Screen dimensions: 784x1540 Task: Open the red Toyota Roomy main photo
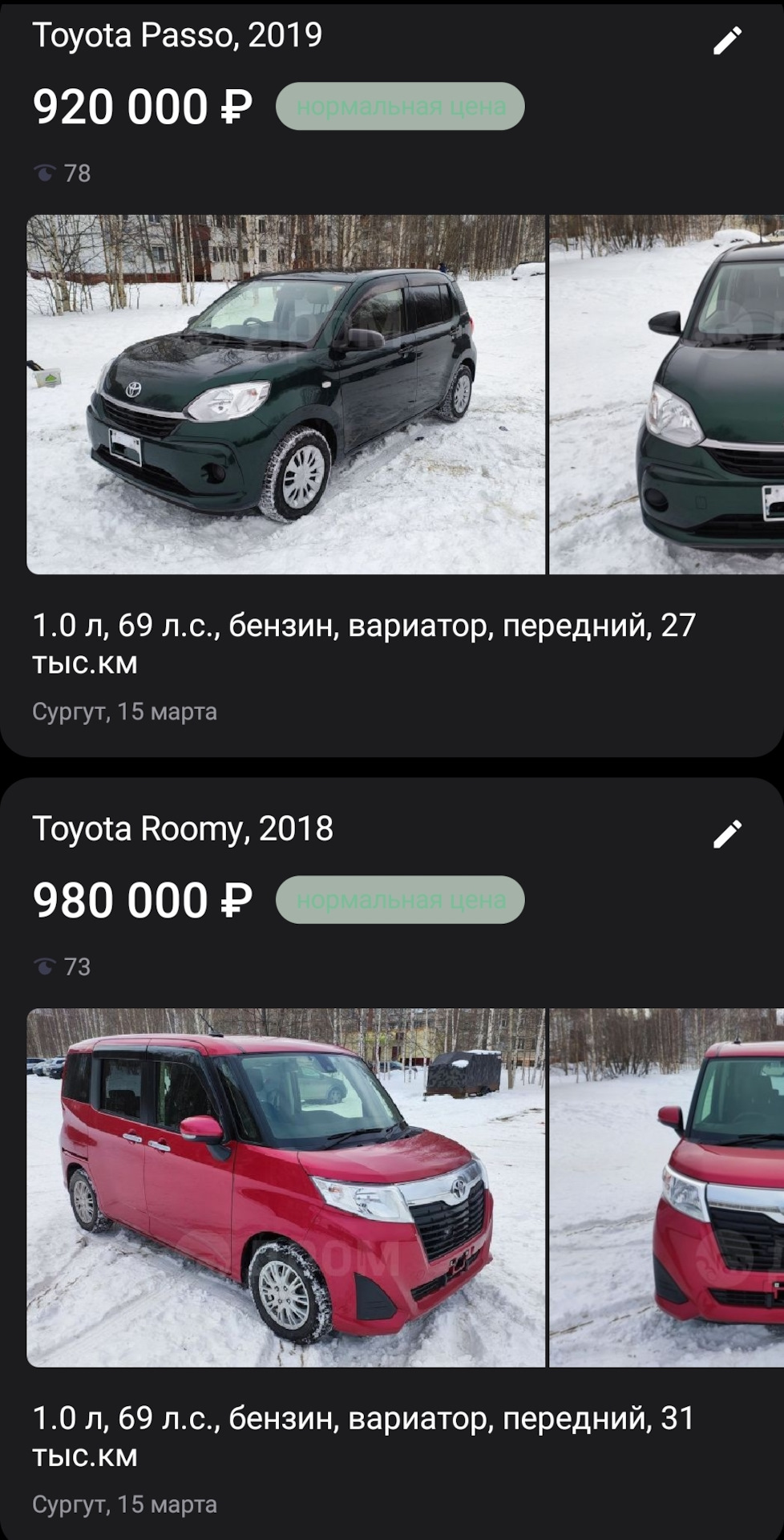tap(285, 1187)
